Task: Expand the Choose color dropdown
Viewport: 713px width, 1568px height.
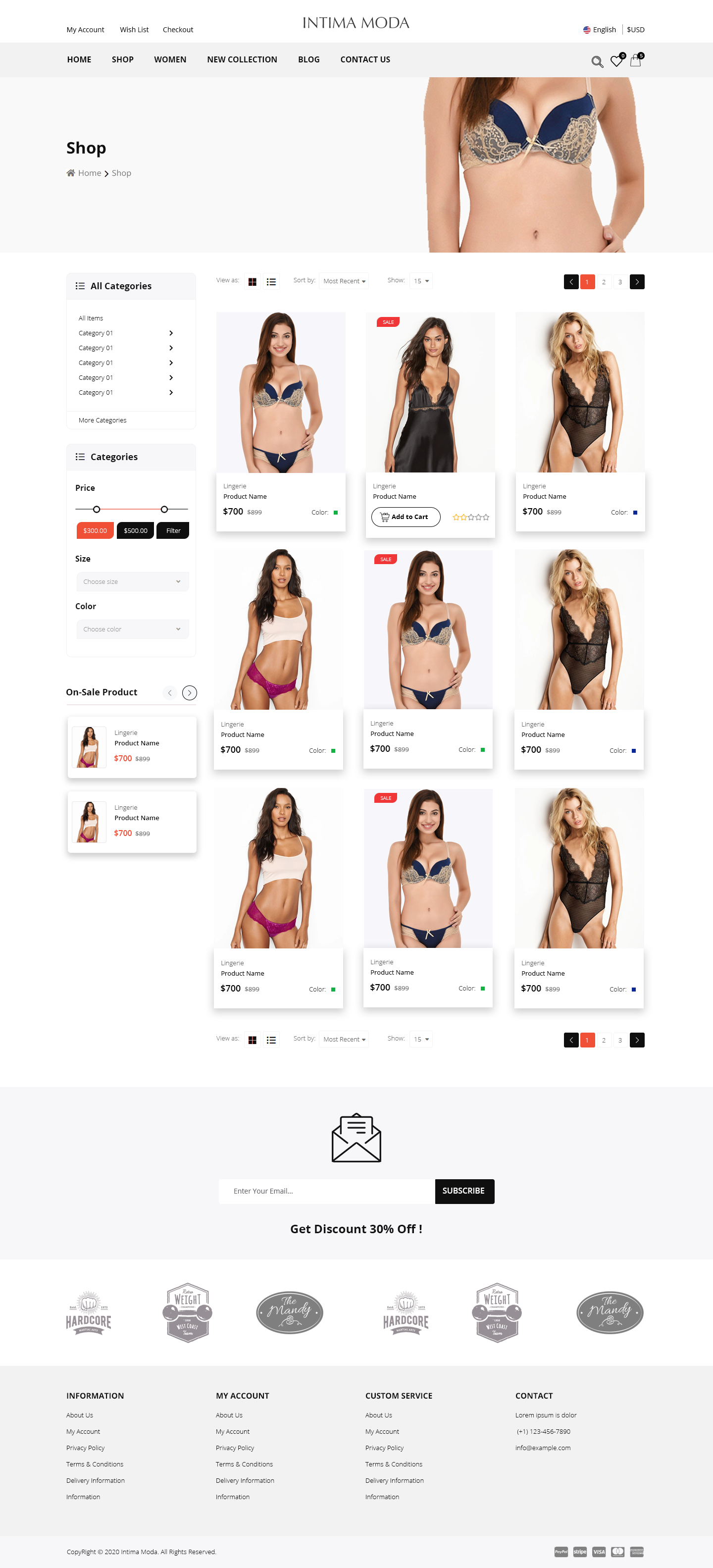Action: coord(132,629)
